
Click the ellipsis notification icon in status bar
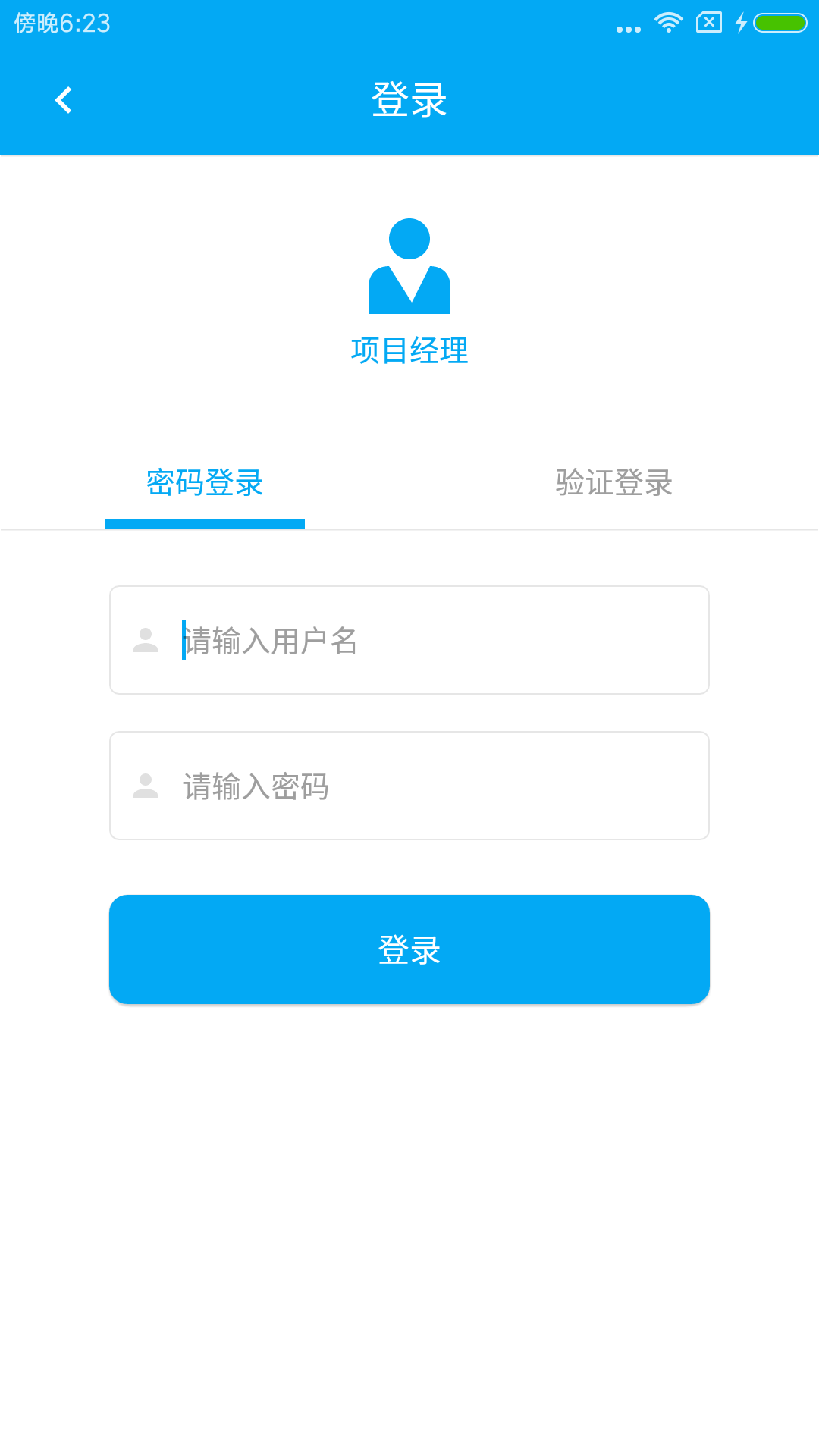pos(626,27)
